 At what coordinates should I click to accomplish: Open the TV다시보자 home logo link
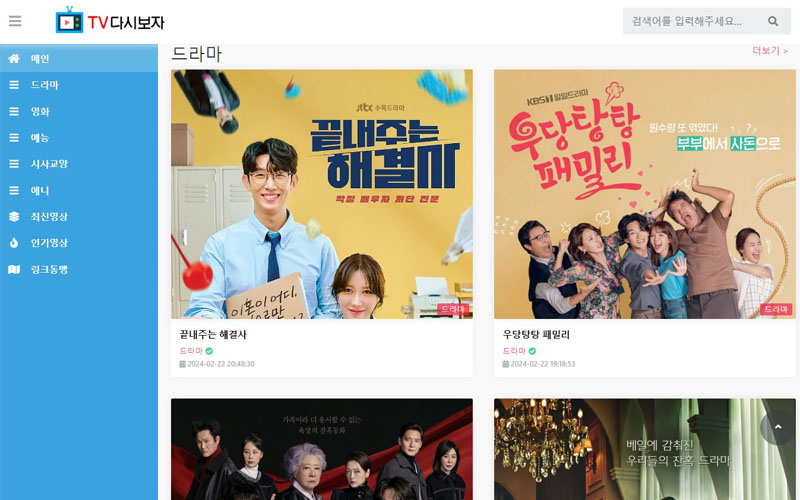pos(110,21)
